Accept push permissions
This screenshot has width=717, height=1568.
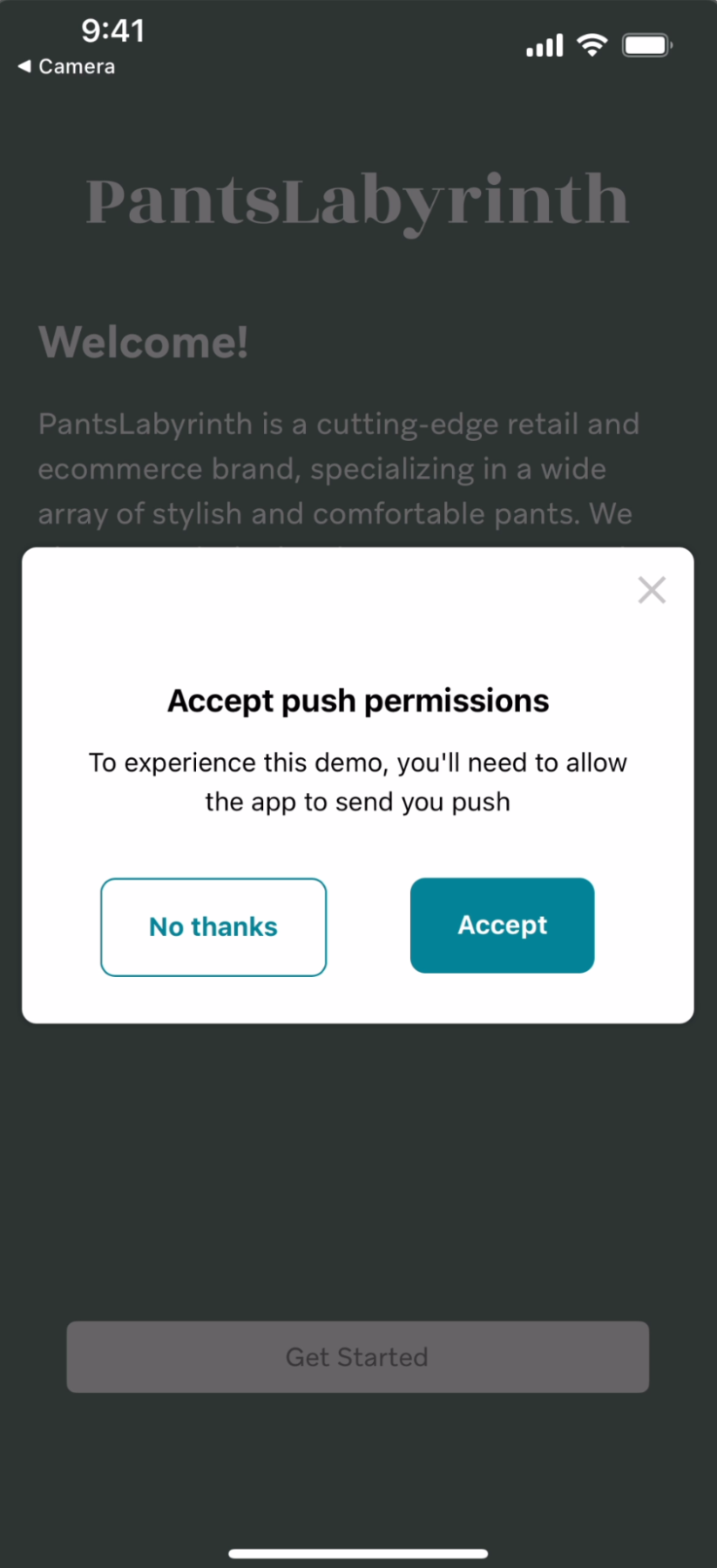click(x=502, y=925)
